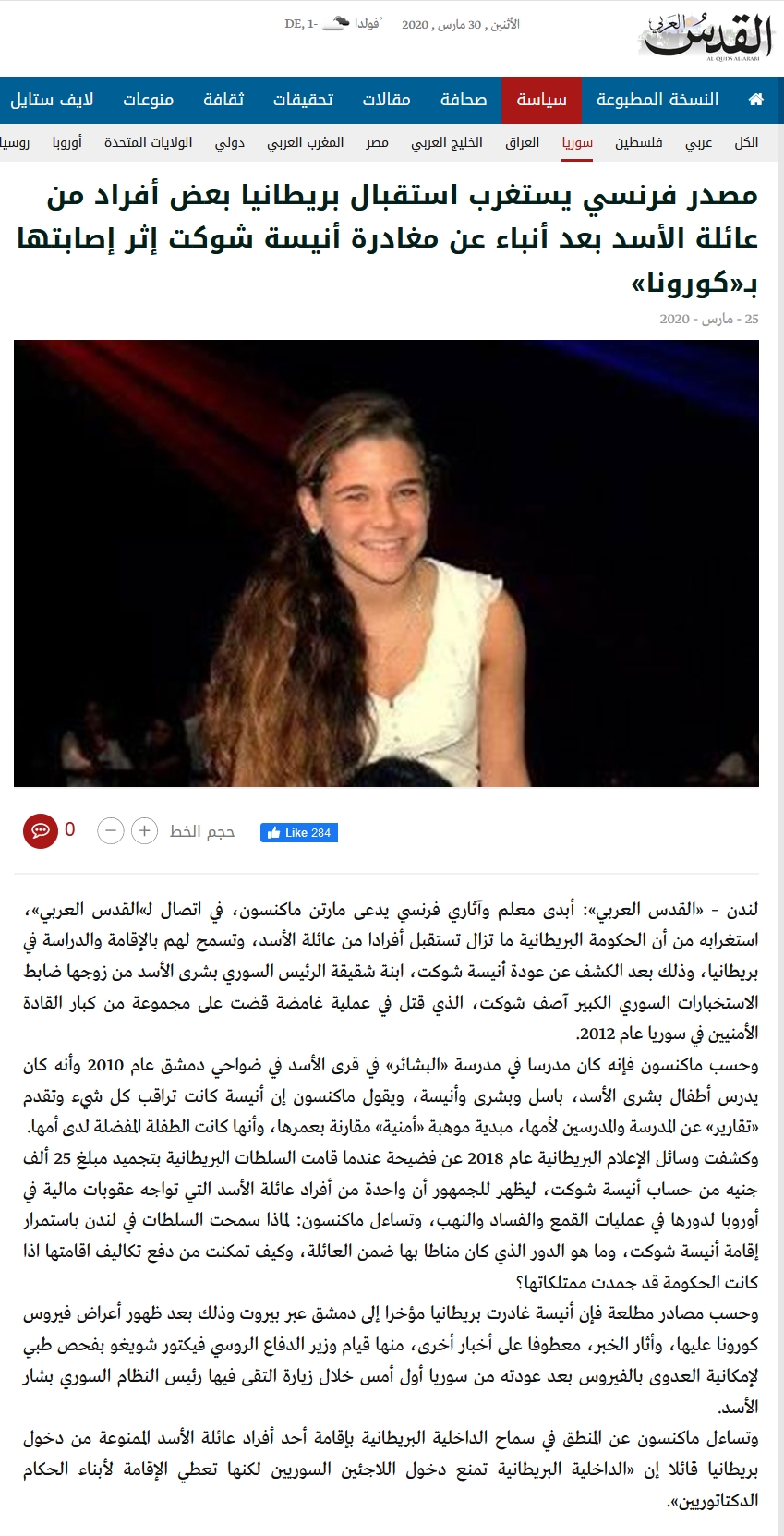Image resolution: width=784 pixels, height=1536 pixels.
Task: Open the المغرب العربي sub-category
Action: 306,142
